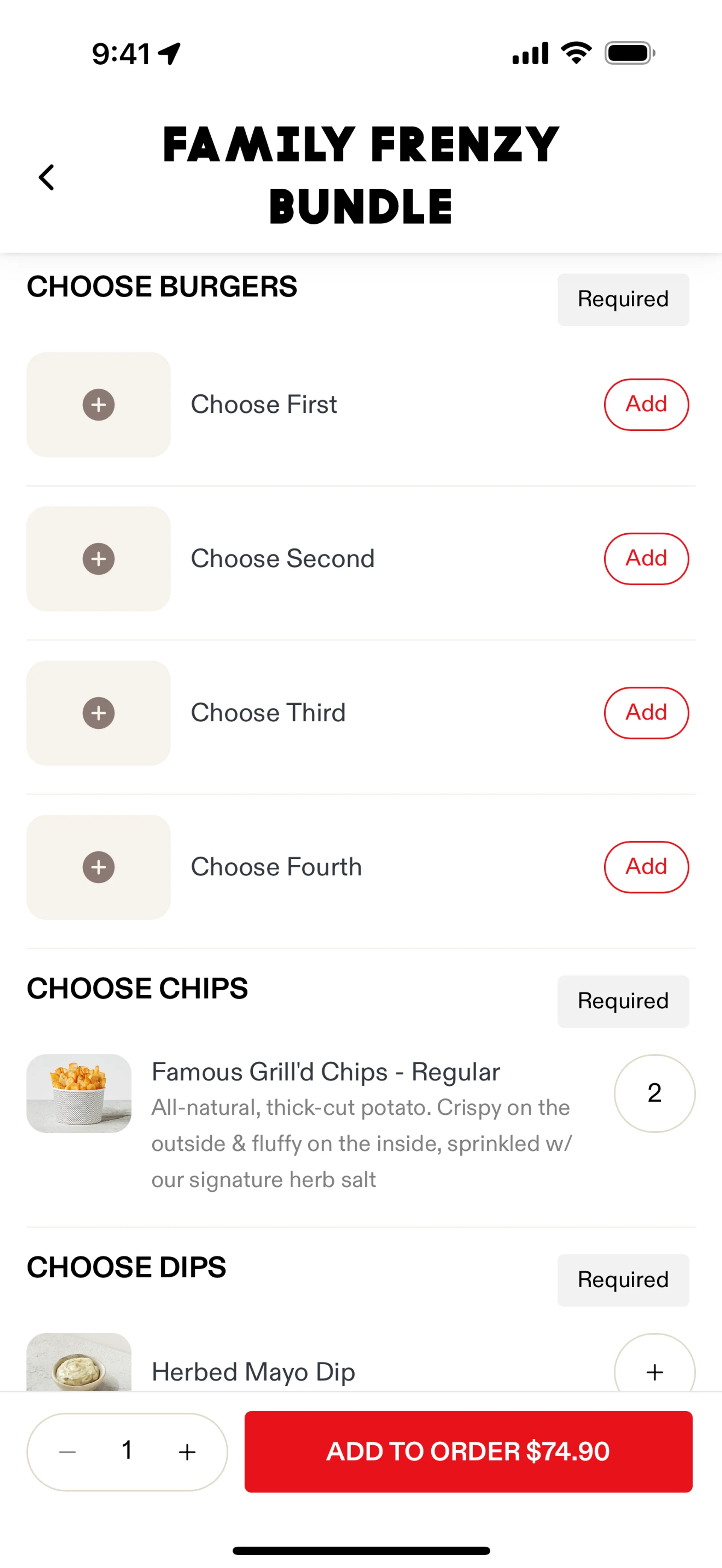The height and width of the screenshot is (1568, 722).
Task: Select Add beside Choose Third
Action: tap(646, 713)
